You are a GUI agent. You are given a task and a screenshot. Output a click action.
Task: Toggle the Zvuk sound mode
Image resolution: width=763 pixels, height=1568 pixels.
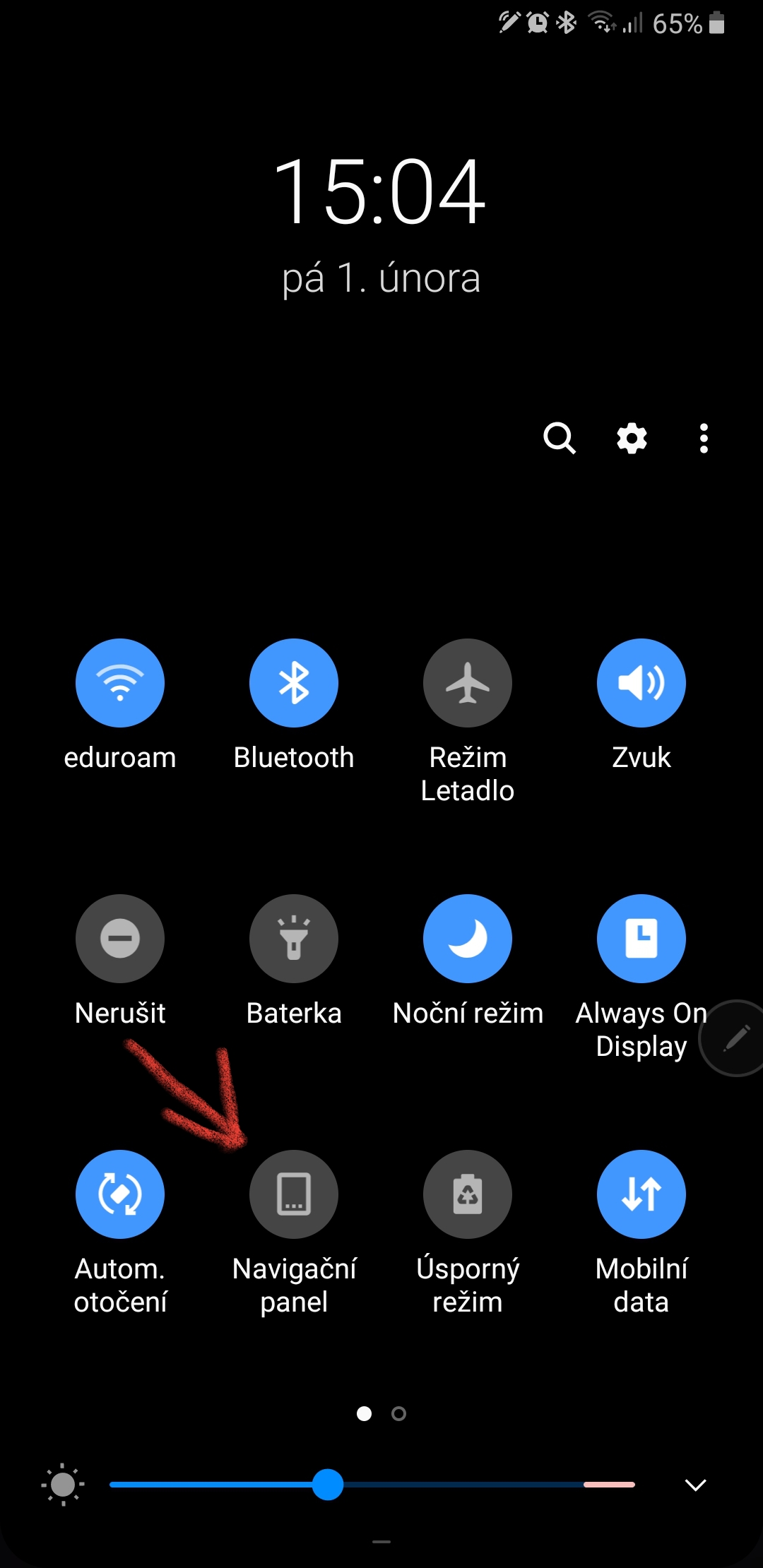coord(641,683)
